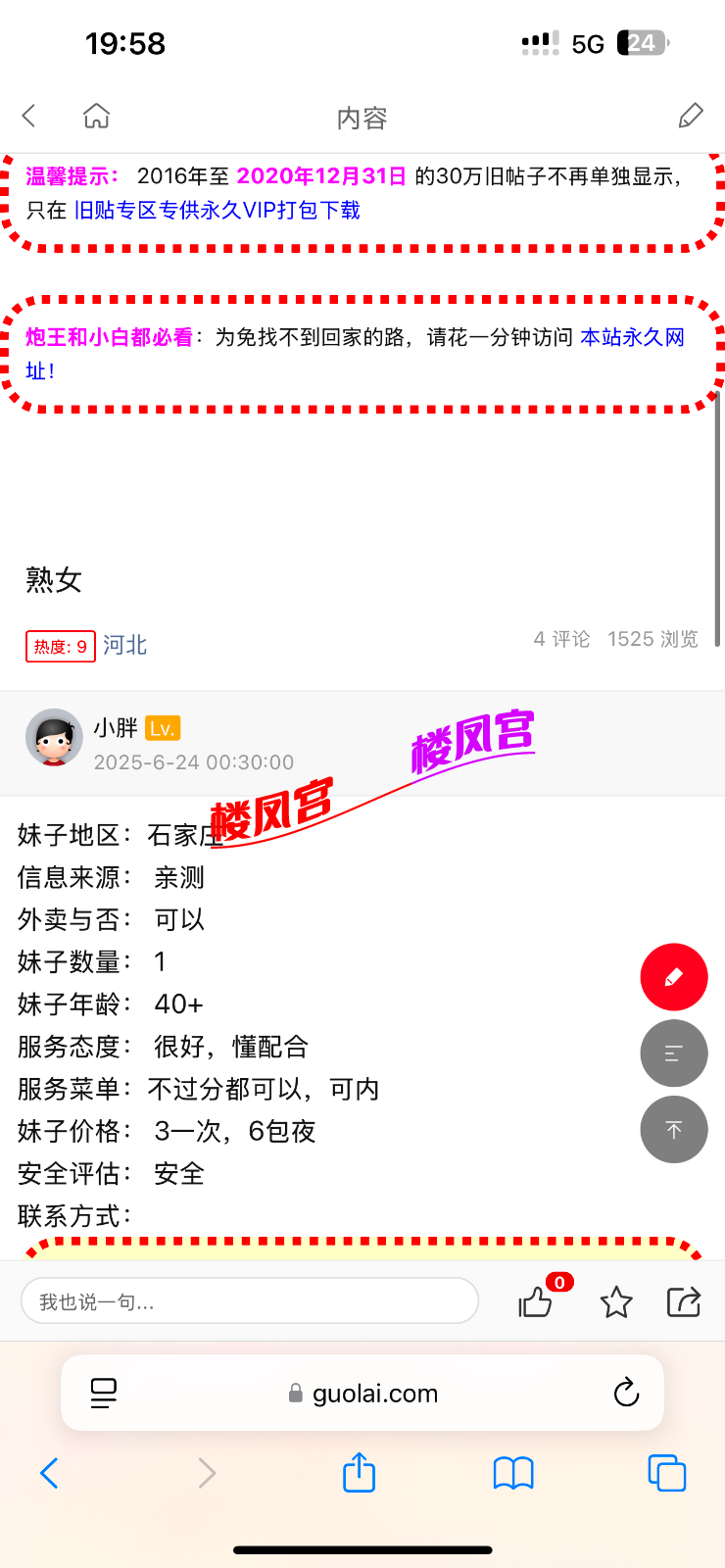The image size is (725, 1568).
Task: Open the 旧贴专区专供永久VIP打包下载 link
Action: tap(217, 211)
